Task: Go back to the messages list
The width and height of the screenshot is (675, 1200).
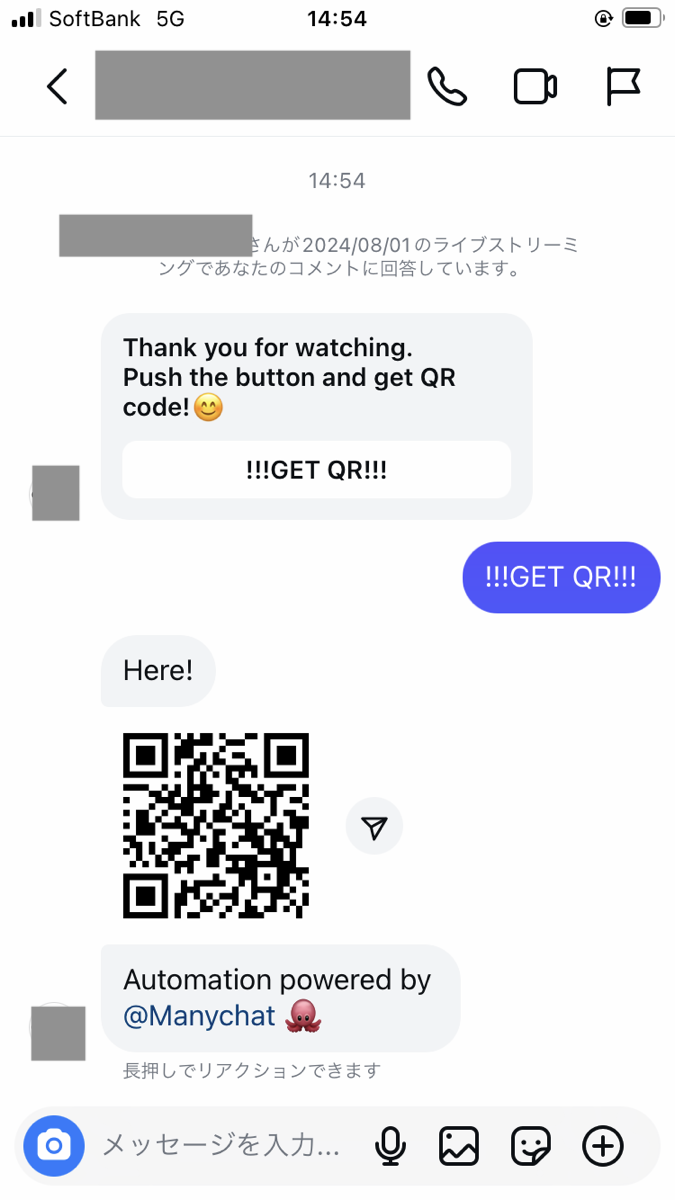Action: click(x=58, y=87)
